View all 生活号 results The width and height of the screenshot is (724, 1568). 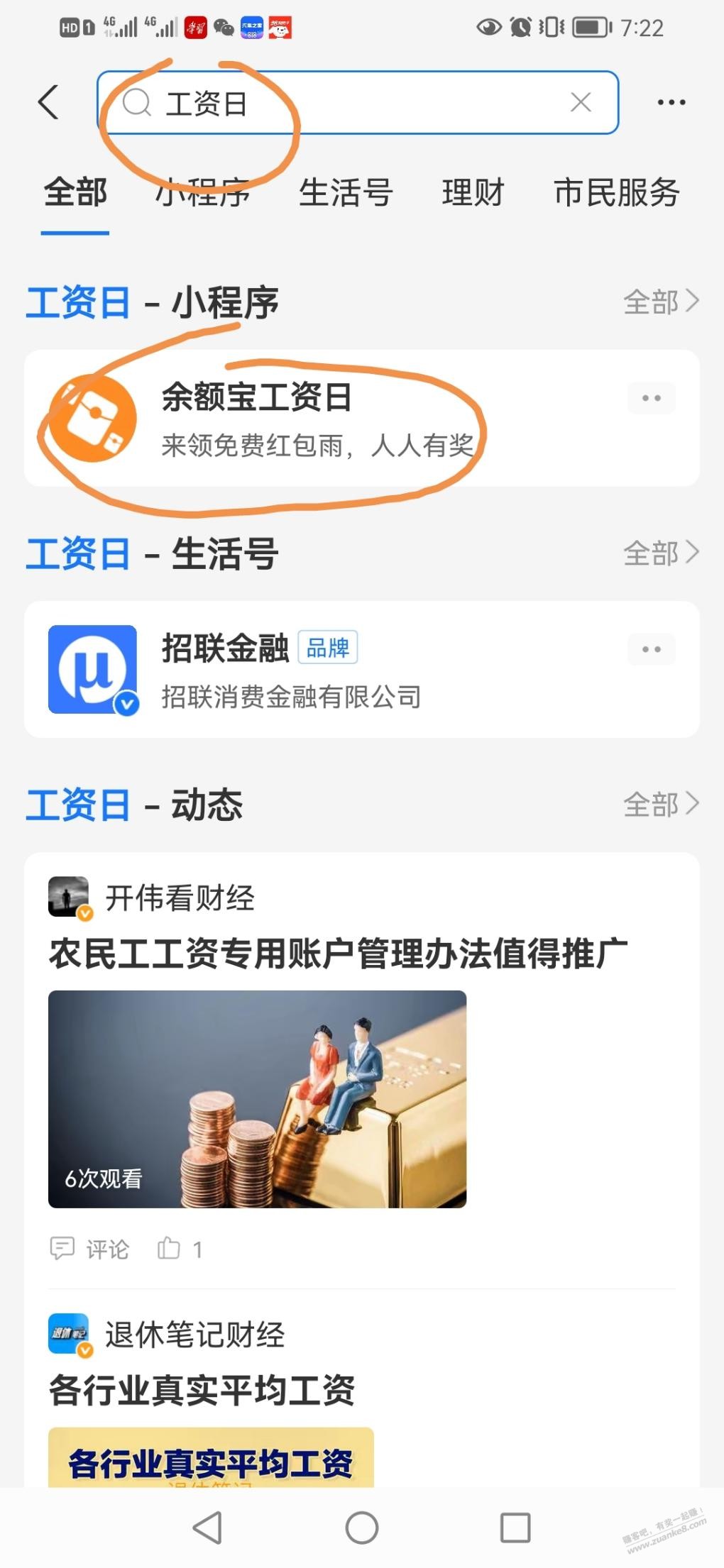tap(662, 553)
